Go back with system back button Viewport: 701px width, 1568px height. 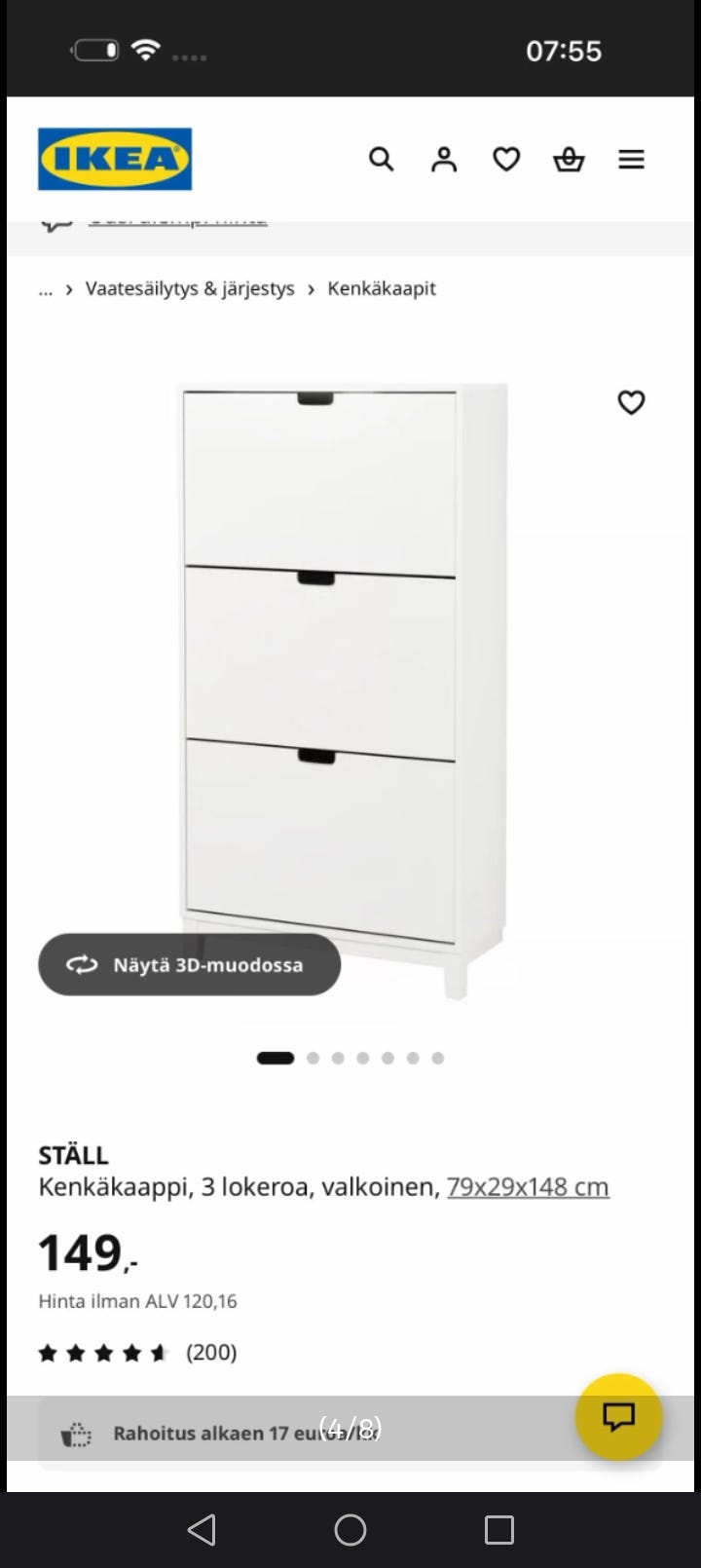point(202,1529)
